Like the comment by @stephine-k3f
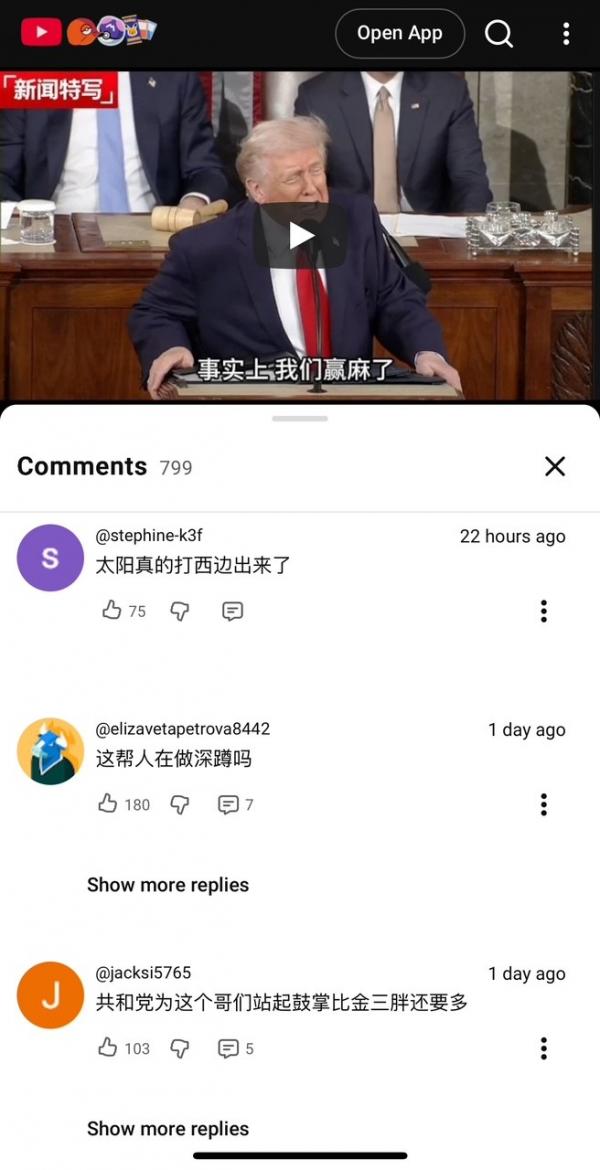 pyautogui.click(x=112, y=611)
